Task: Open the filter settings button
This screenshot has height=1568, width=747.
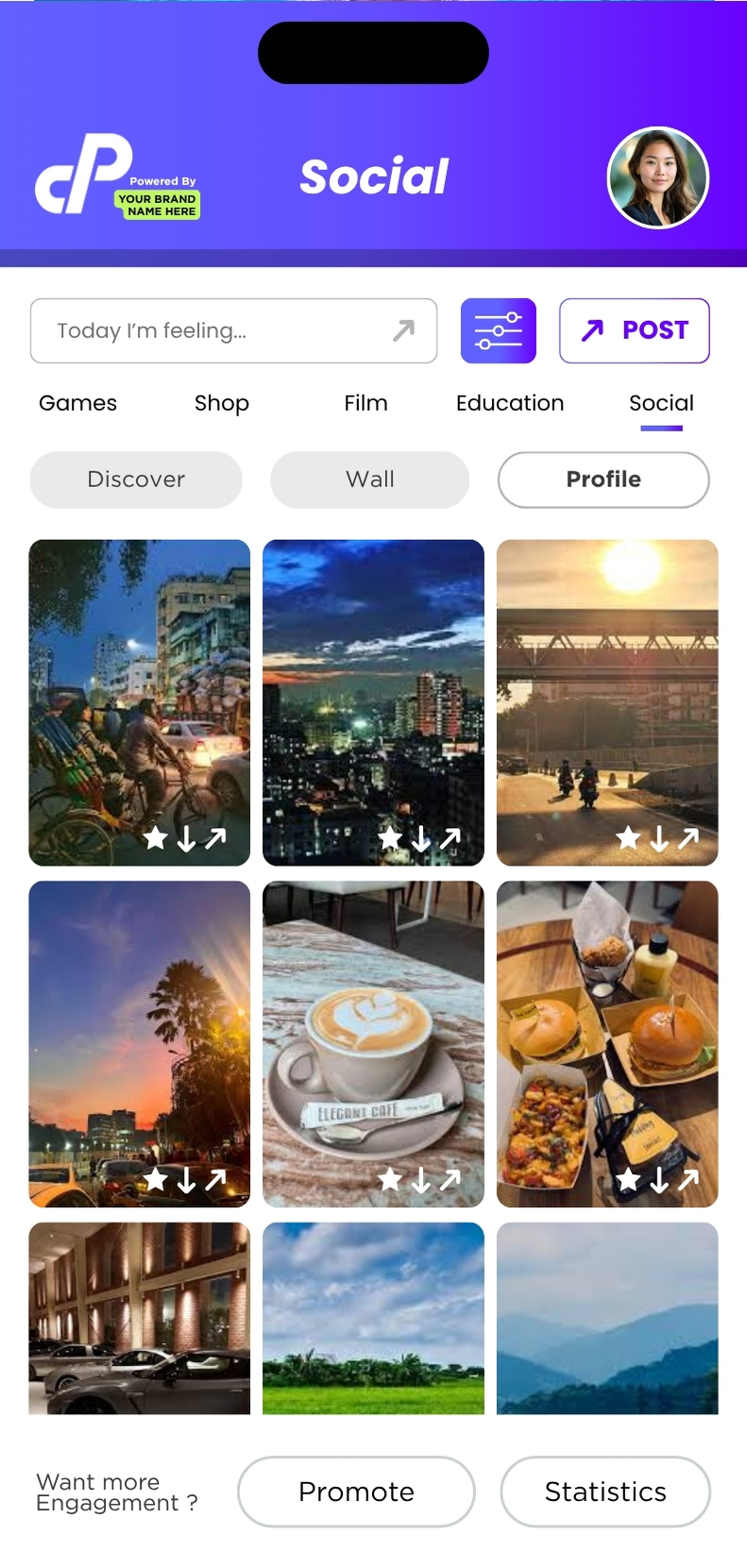Action: (x=498, y=330)
